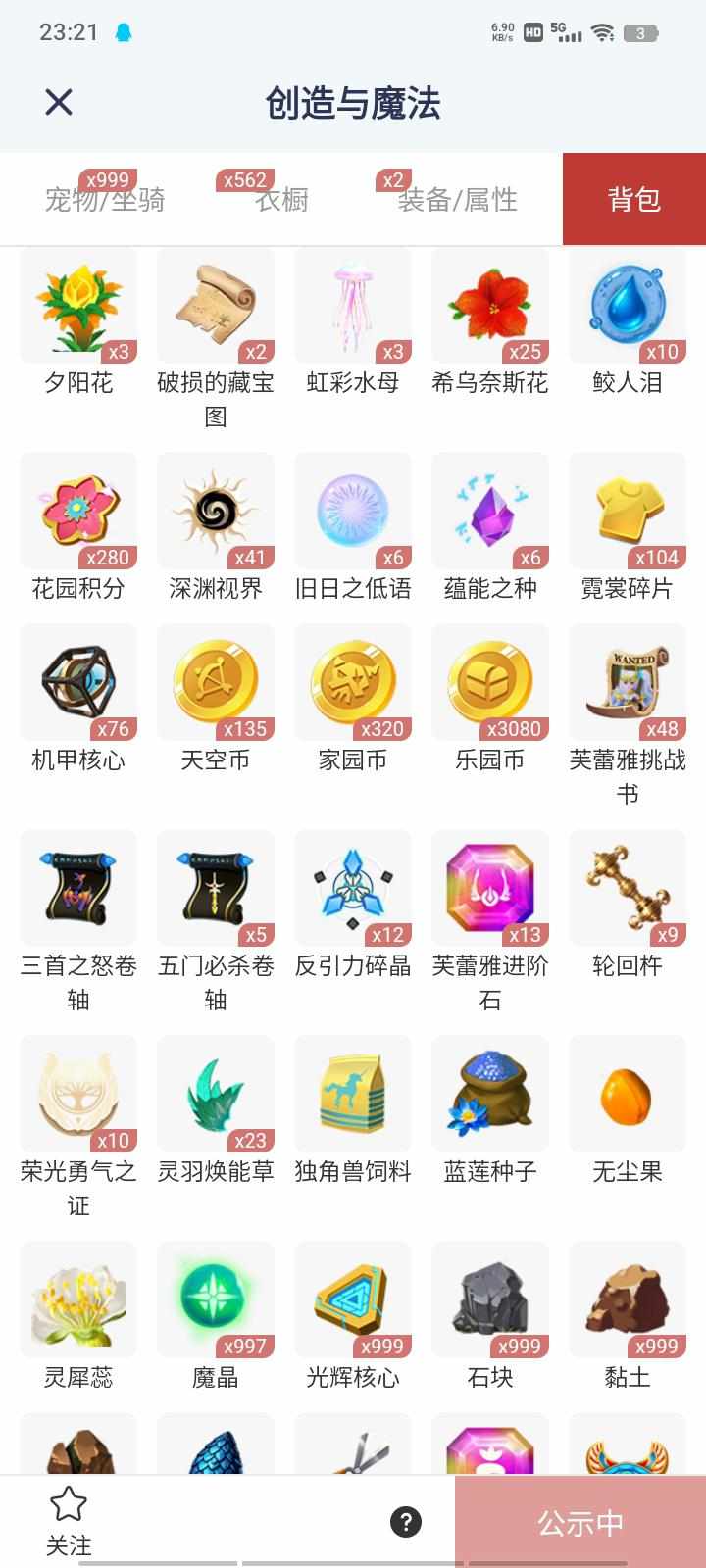Open the 夕阳花 item
The width and height of the screenshot is (706, 1568).
click(x=78, y=306)
